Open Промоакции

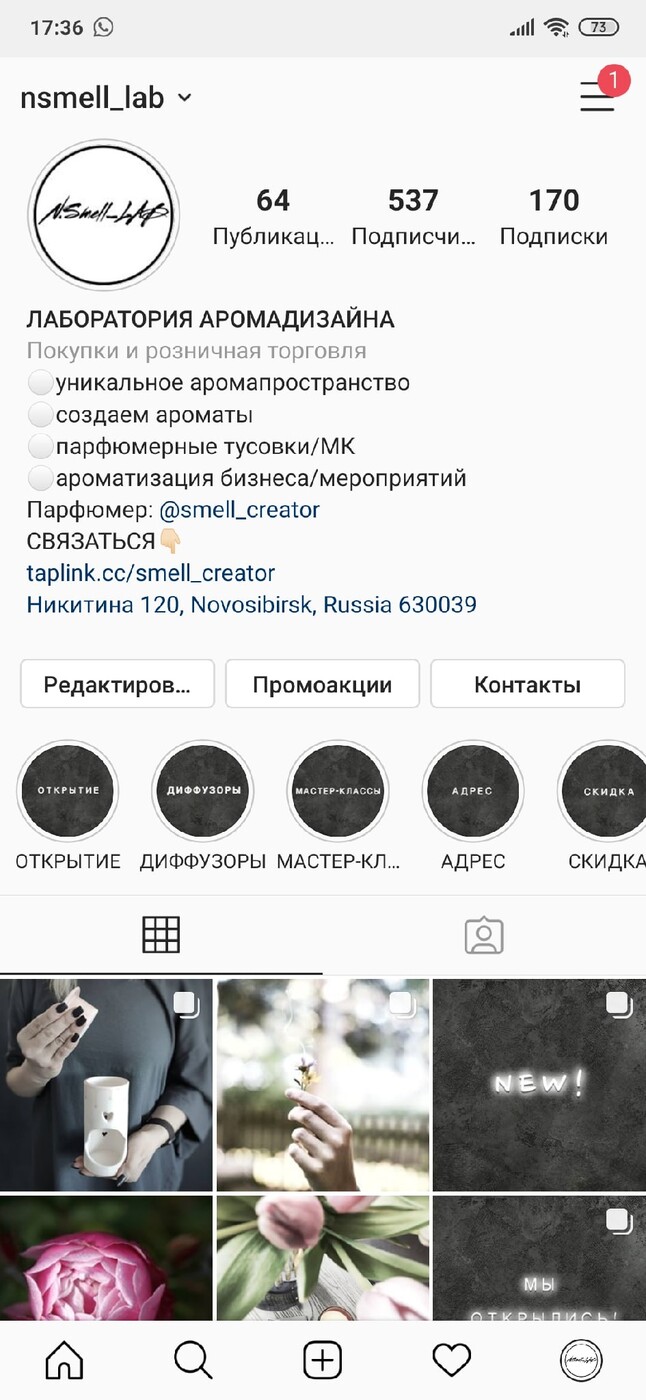coord(322,685)
